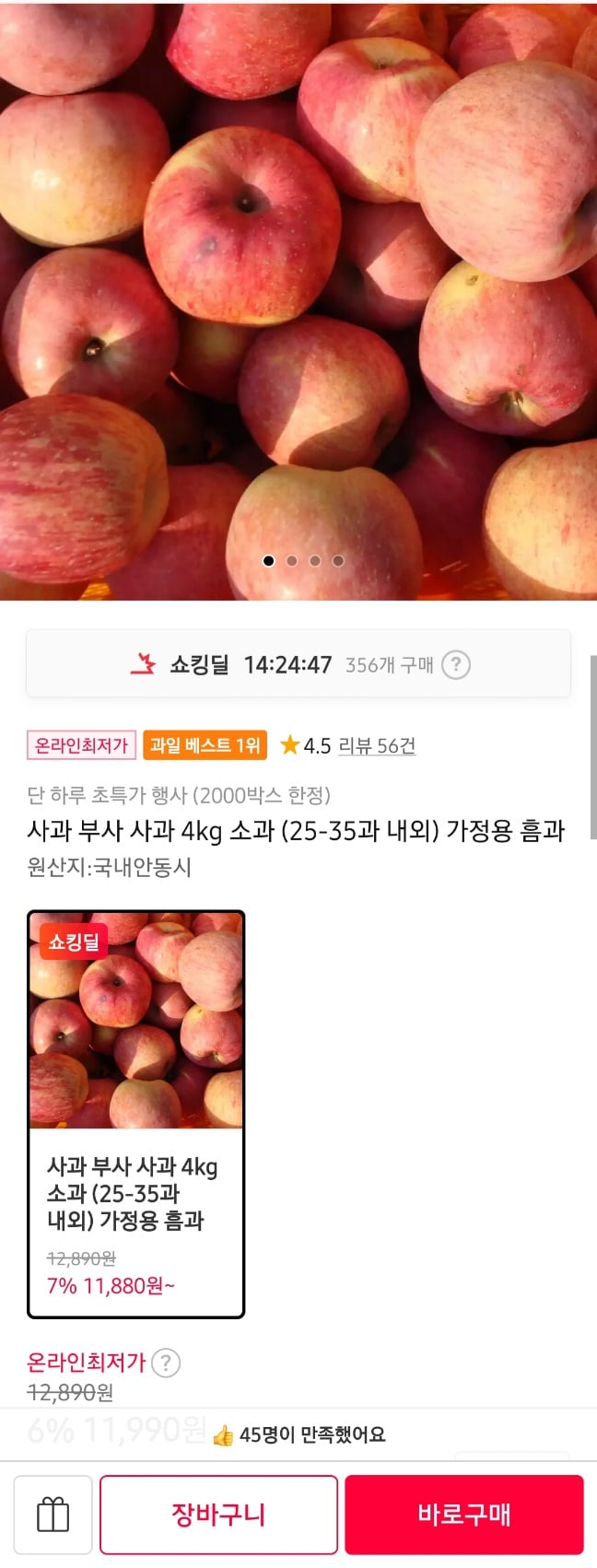Open the 리뷰 56건 reviews link
Screen dimensions: 597x1568
377,745
